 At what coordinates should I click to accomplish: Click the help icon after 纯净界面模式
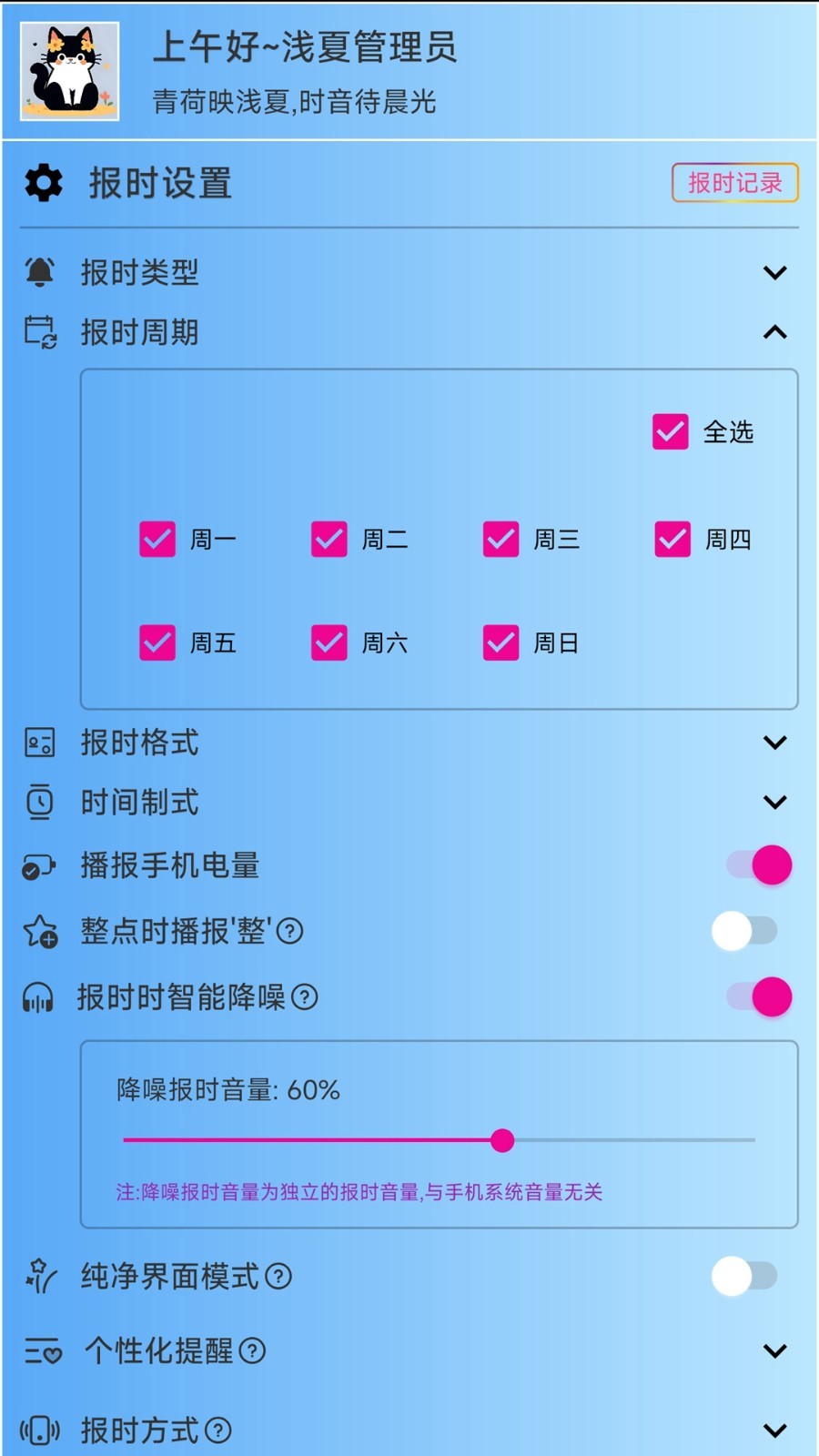(x=278, y=1277)
